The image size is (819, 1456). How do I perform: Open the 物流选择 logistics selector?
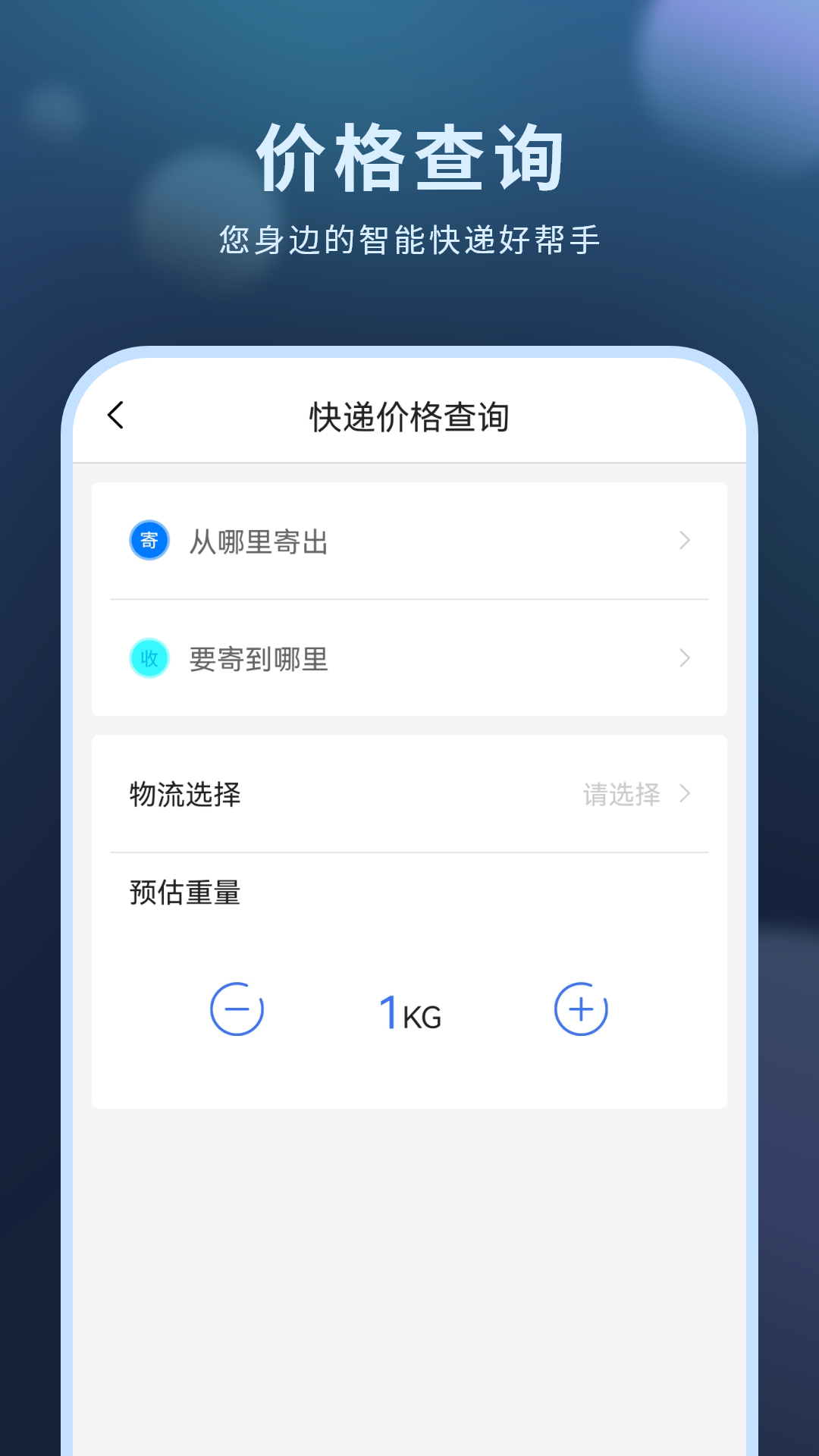click(x=409, y=794)
